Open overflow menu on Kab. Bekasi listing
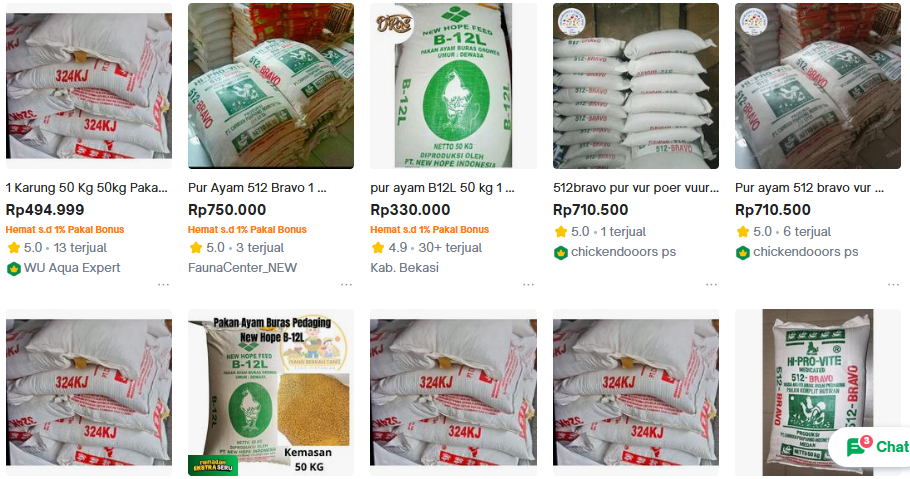This screenshot has height=479, width=910. [x=528, y=284]
